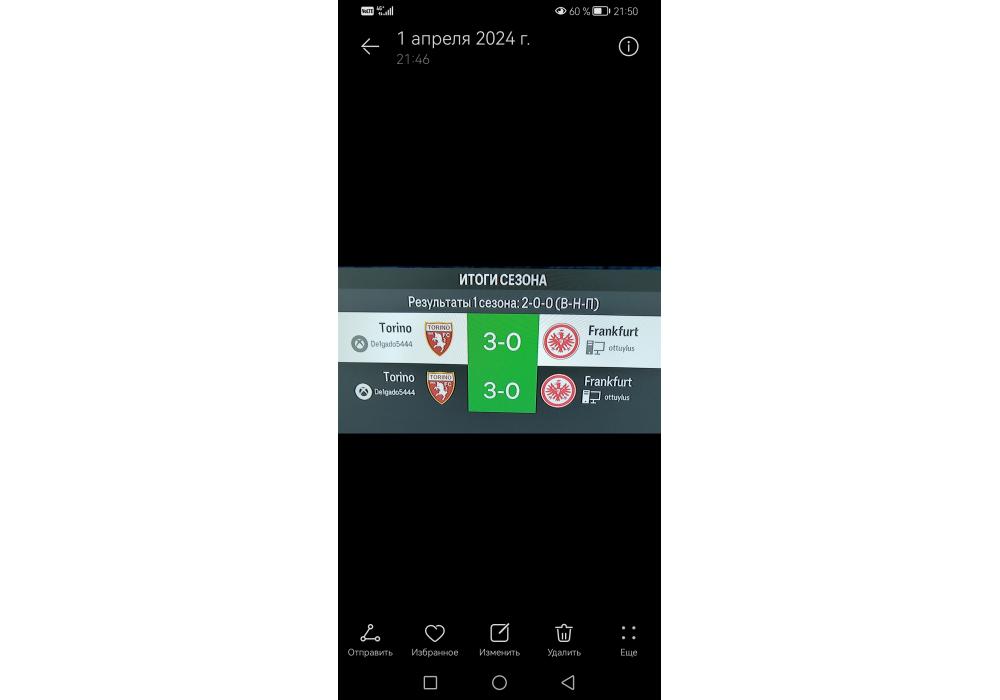1000x700 pixels.
Task: Add photo to Избранное favorites
Action: [434, 640]
